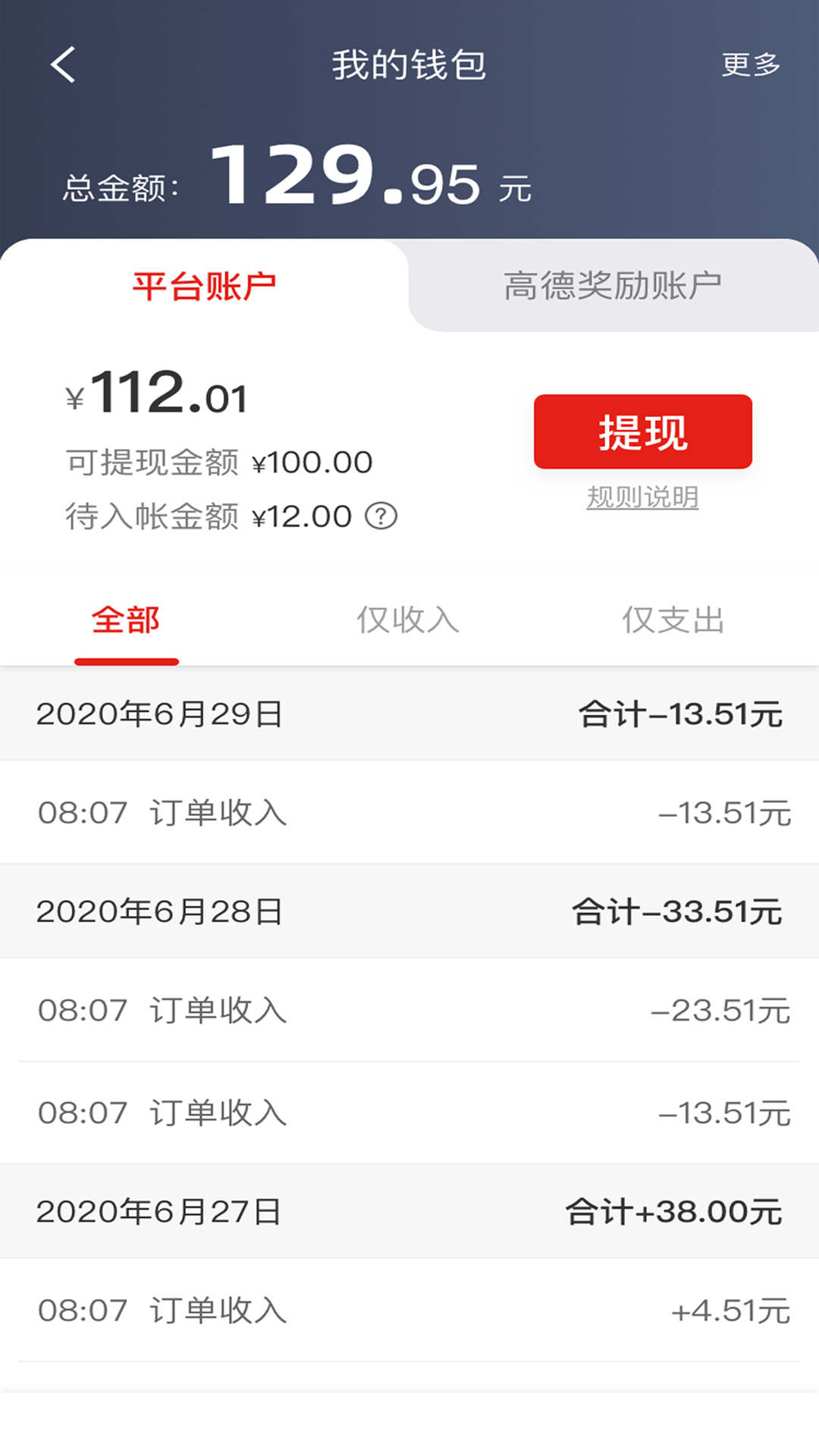This screenshot has height=1456, width=819.
Task: Open the June 27 daily summary
Action: coord(409,1211)
